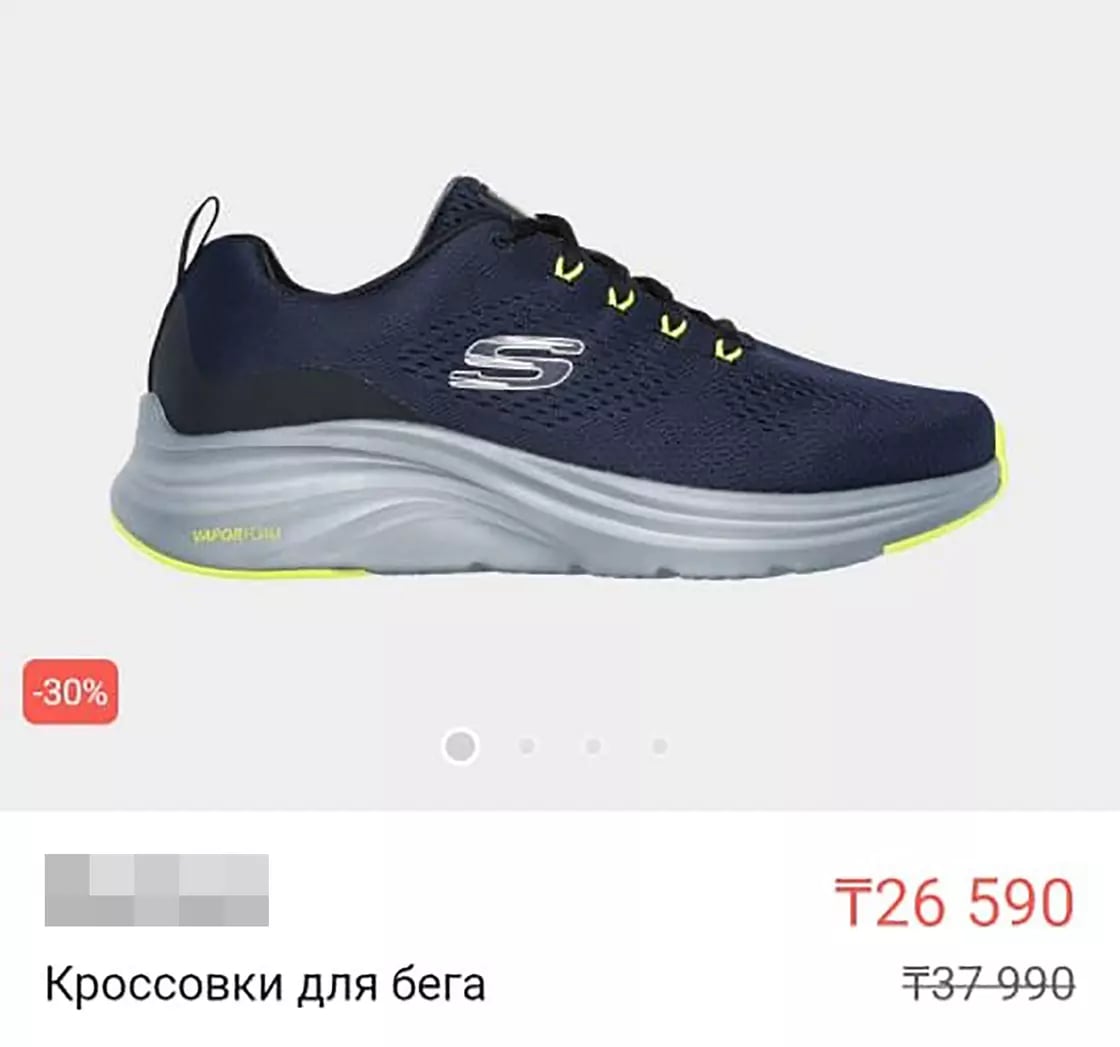Jump to the second photo indicator dot
This screenshot has height=1047, width=1120.
click(x=527, y=746)
